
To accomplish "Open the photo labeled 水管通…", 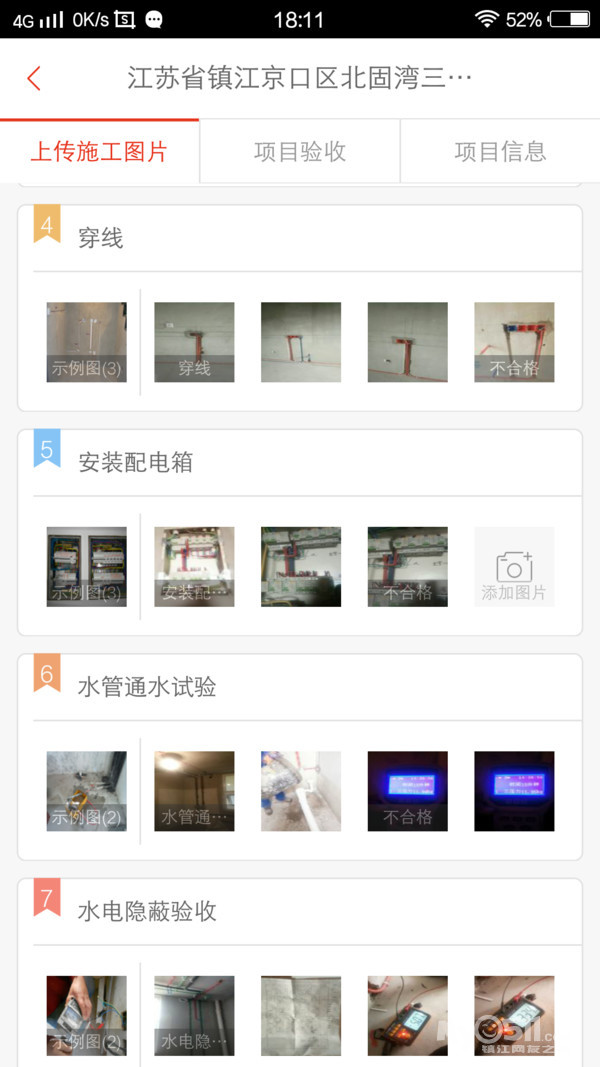I will [x=194, y=791].
